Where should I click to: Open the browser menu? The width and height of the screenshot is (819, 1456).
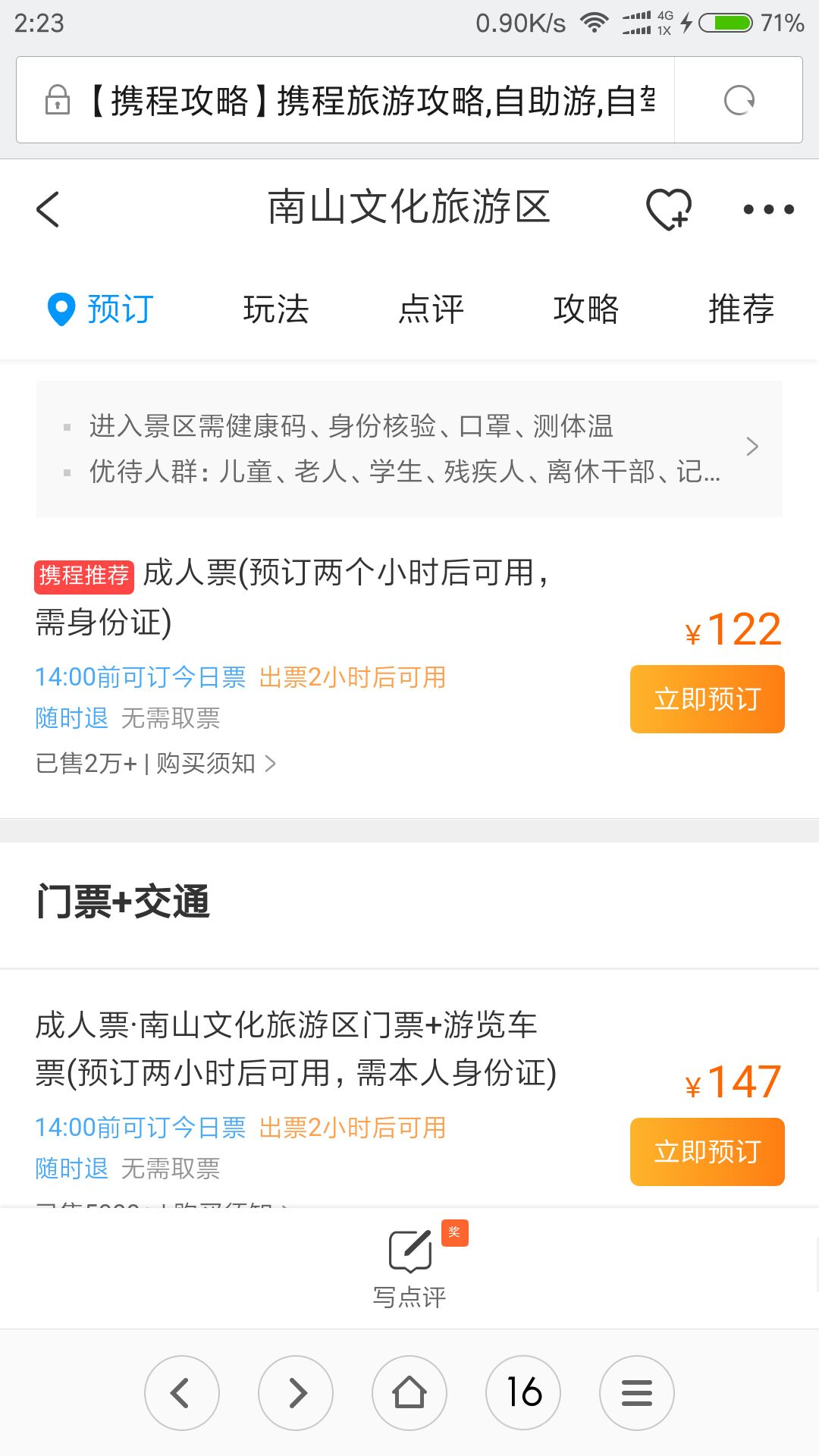(x=637, y=1393)
